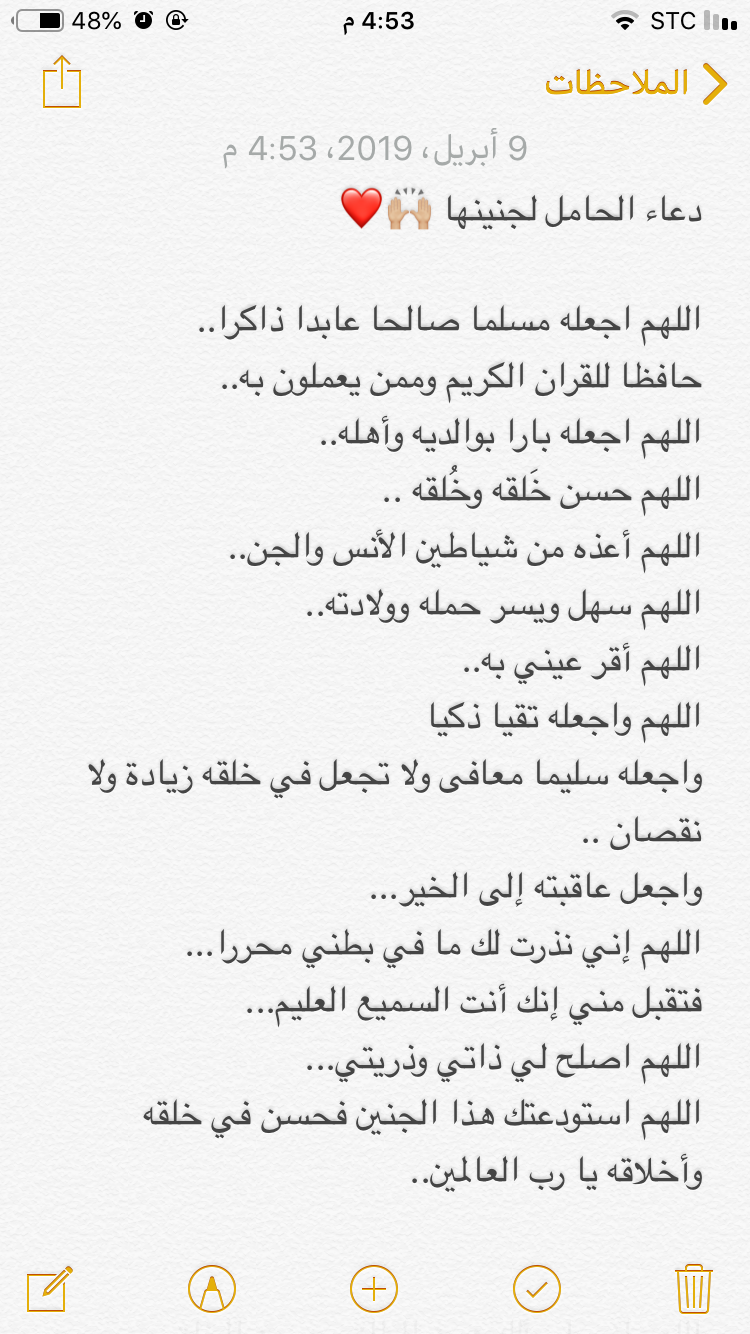The width and height of the screenshot is (750, 1334).
Task: Delete this note with the trash icon
Action: click(x=693, y=1287)
